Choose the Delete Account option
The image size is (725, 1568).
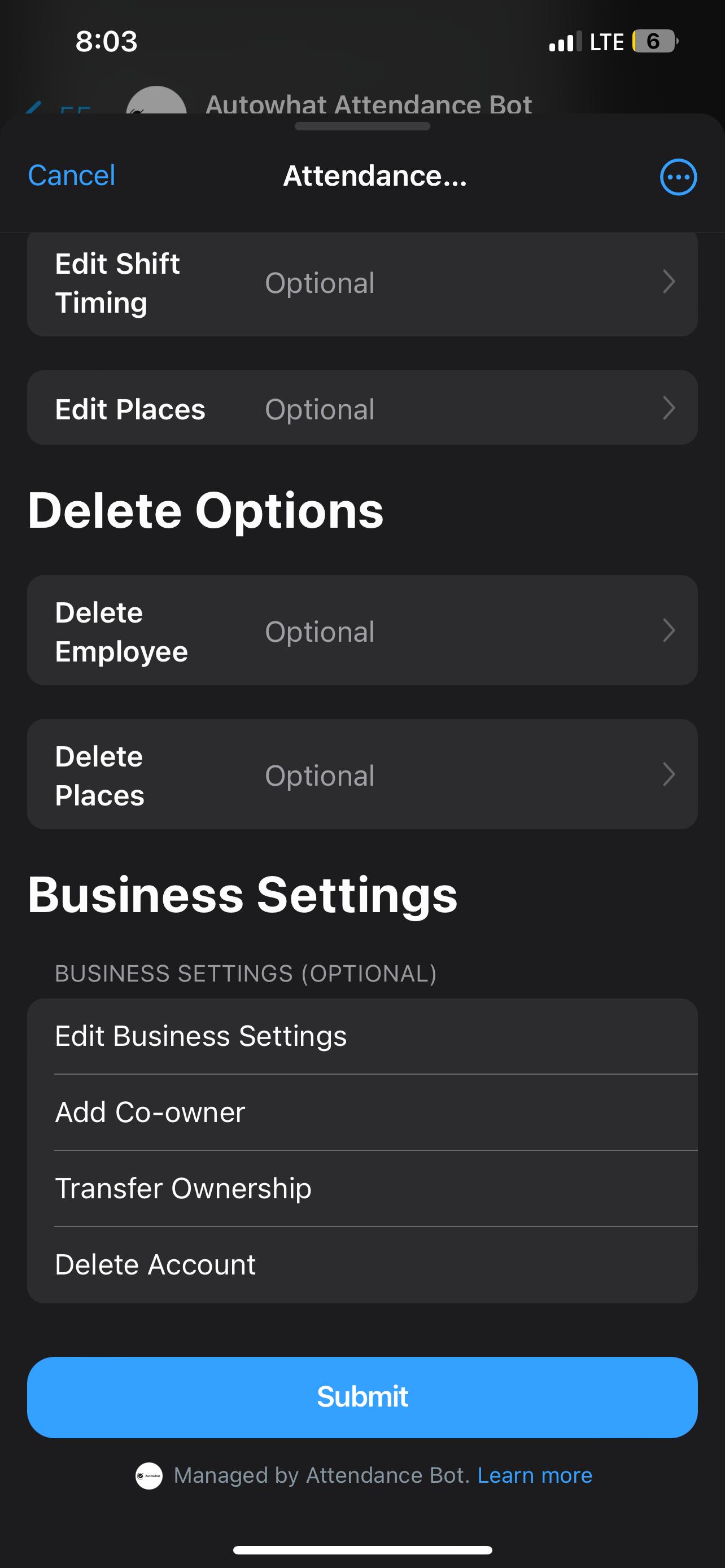362,1265
